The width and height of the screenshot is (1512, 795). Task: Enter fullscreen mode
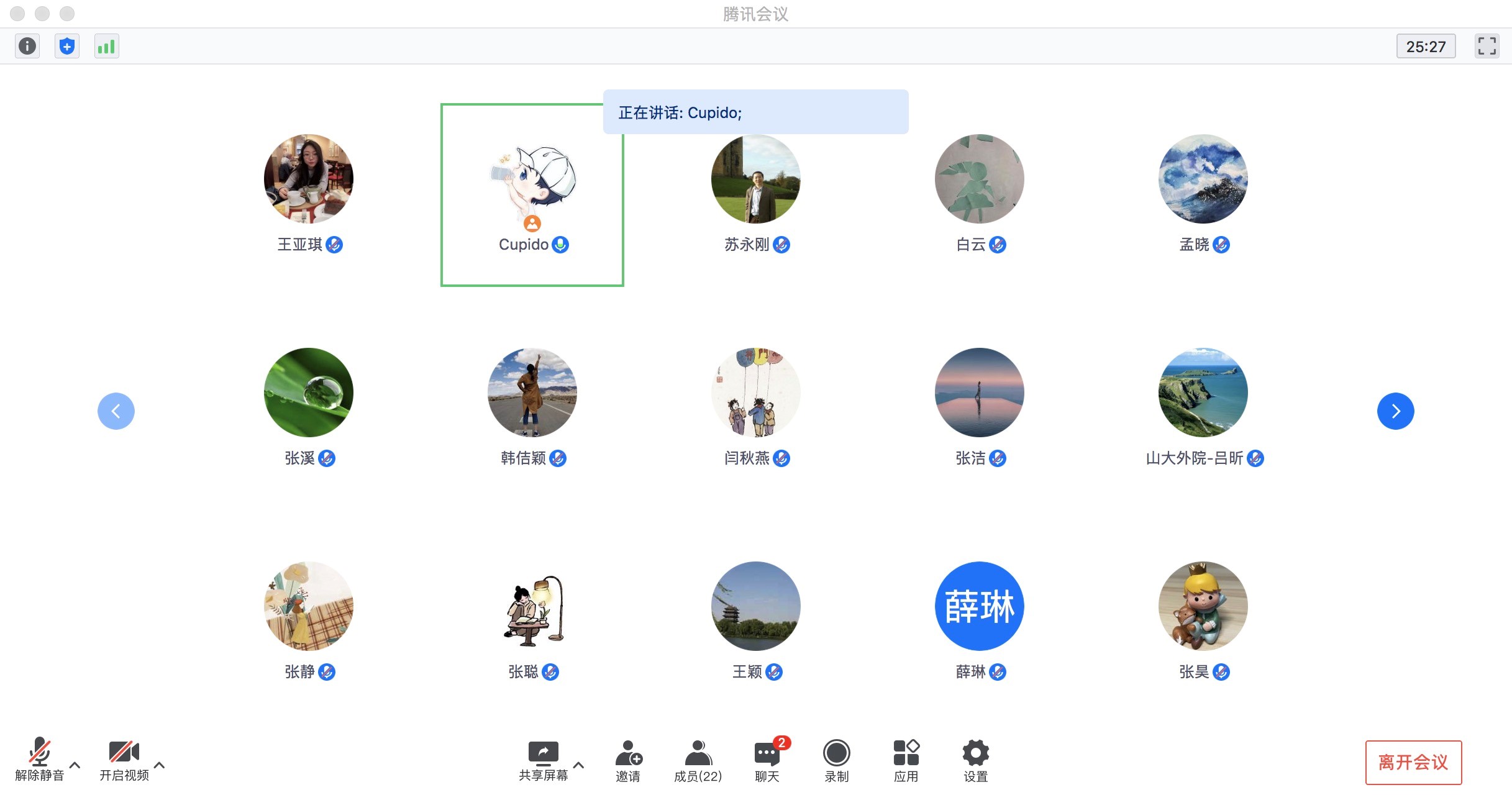[1487, 46]
